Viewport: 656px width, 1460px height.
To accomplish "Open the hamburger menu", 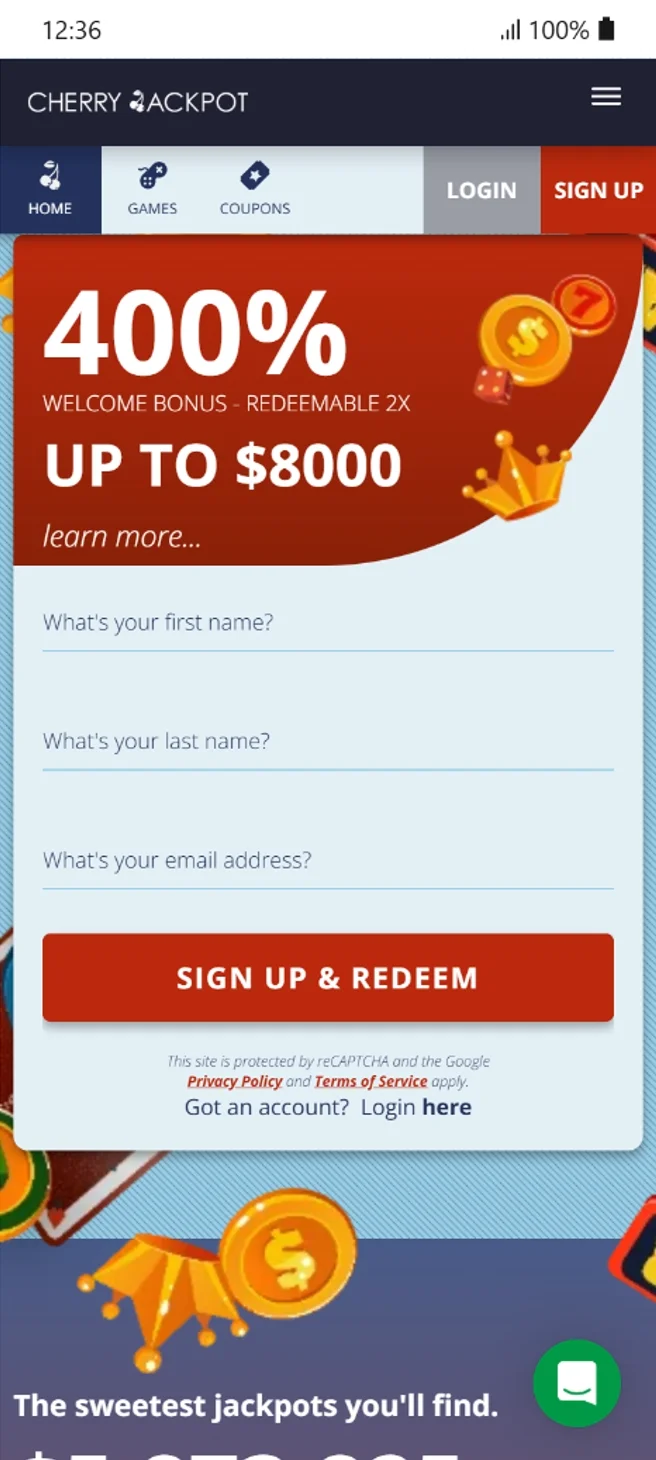I will 606,97.
